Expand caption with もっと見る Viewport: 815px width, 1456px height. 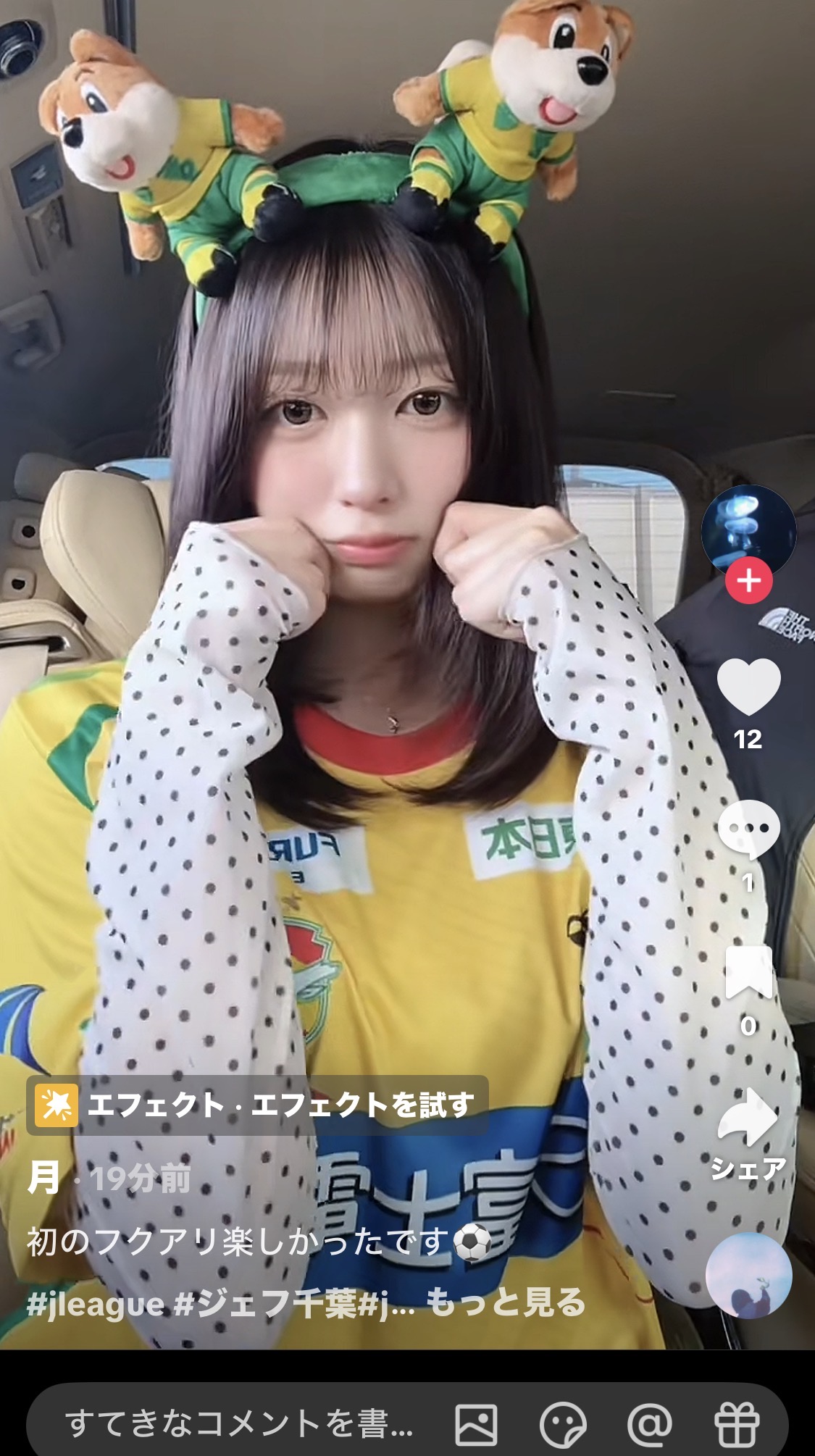click(x=505, y=1302)
